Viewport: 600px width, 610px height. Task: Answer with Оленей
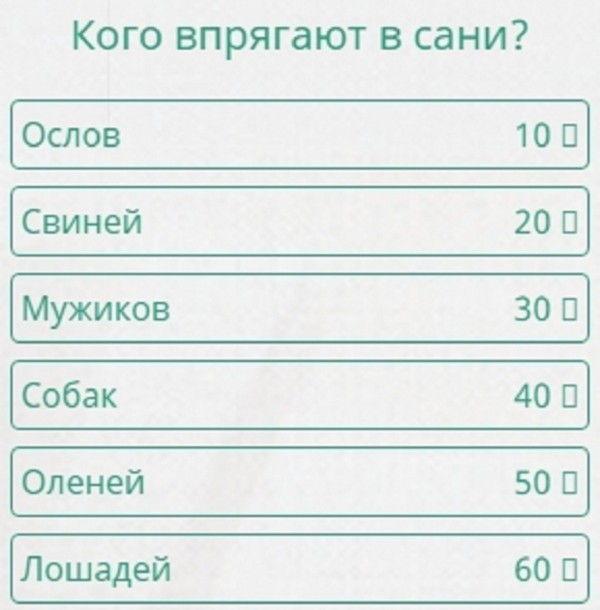tap(300, 482)
